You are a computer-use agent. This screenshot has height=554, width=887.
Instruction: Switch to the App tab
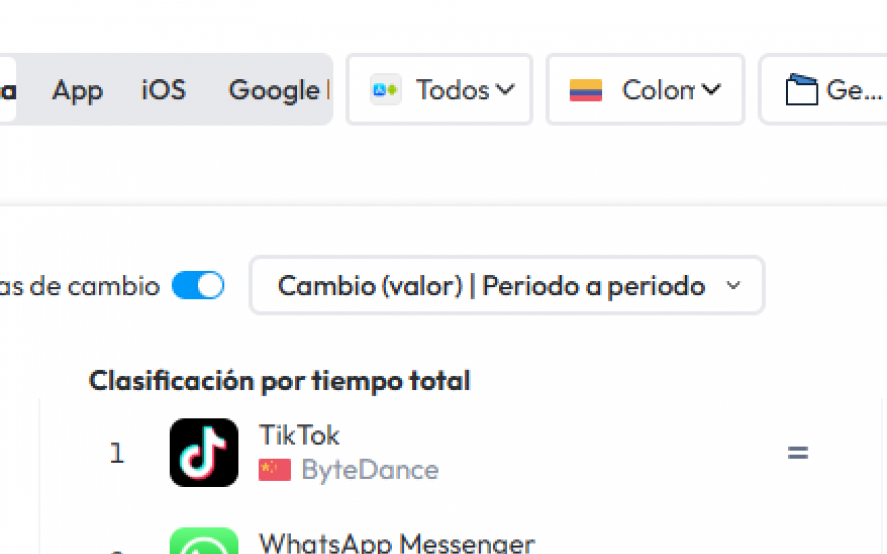(78, 90)
